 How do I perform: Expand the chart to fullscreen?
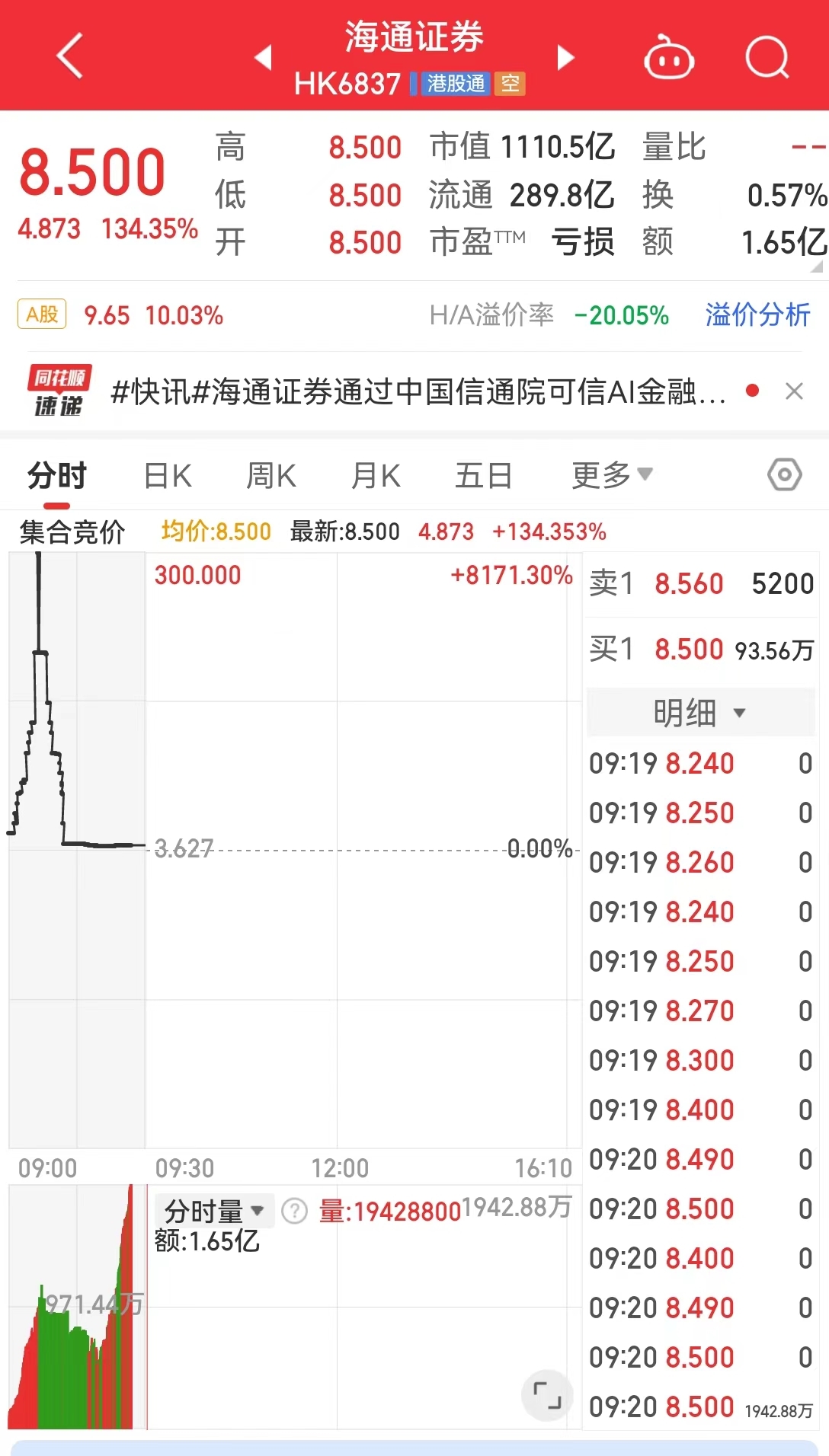click(x=547, y=1395)
